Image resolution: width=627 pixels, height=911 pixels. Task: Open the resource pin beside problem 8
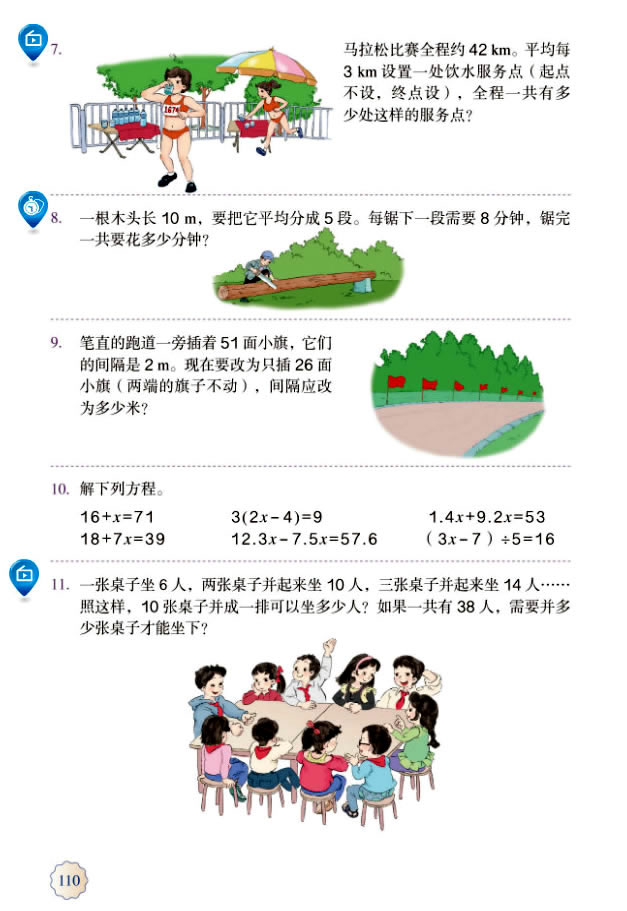[33, 208]
